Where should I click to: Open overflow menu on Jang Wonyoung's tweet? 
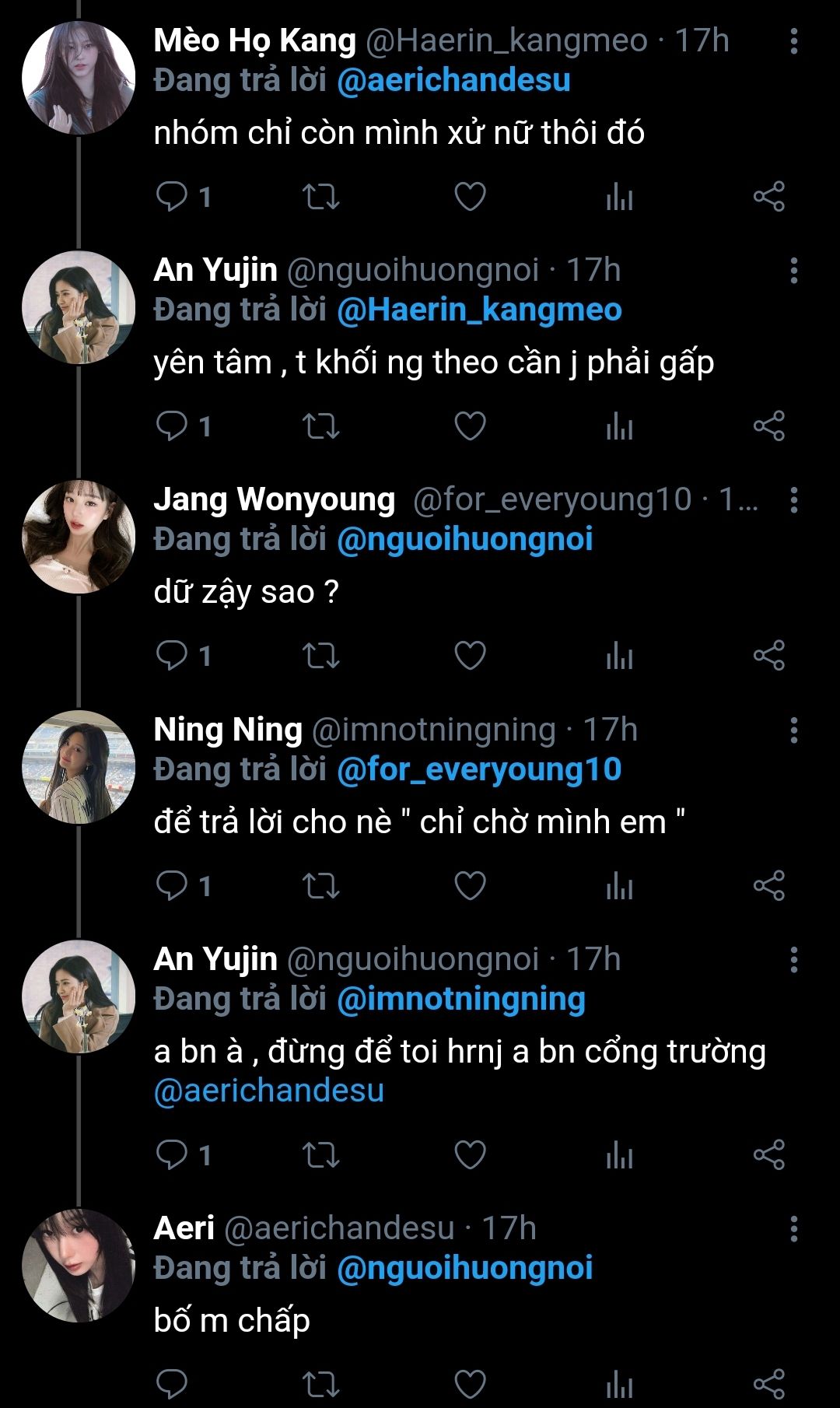coord(793,500)
